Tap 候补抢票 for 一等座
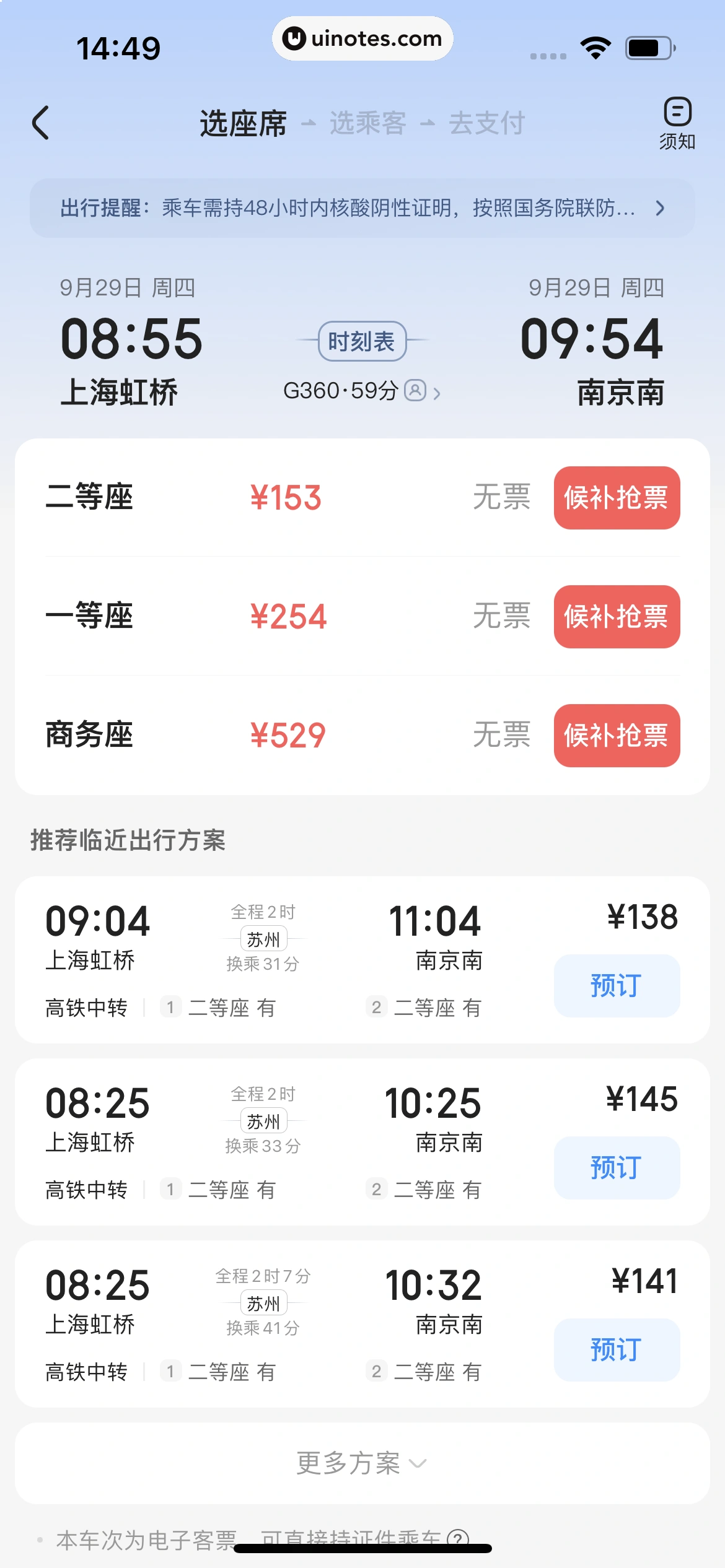 point(617,617)
